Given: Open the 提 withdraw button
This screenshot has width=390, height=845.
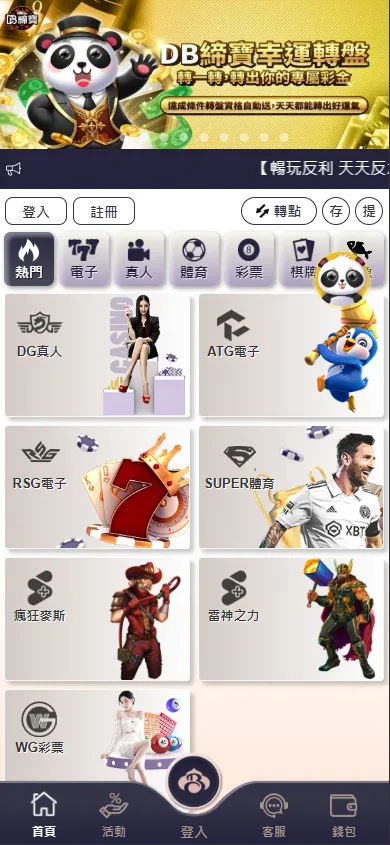Looking at the screenshot, I should [369, 211].
